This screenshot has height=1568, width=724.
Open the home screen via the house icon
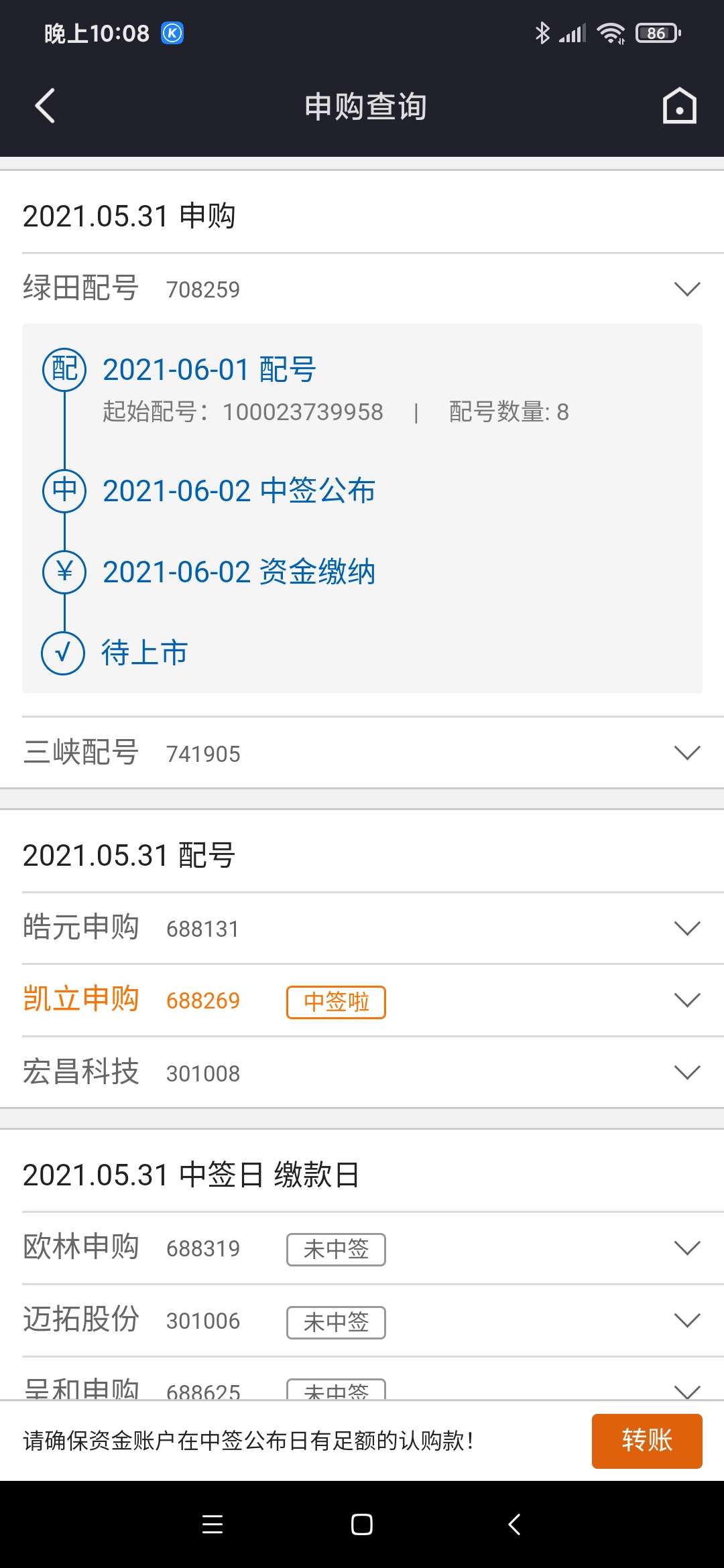click(x=679, y=106)
